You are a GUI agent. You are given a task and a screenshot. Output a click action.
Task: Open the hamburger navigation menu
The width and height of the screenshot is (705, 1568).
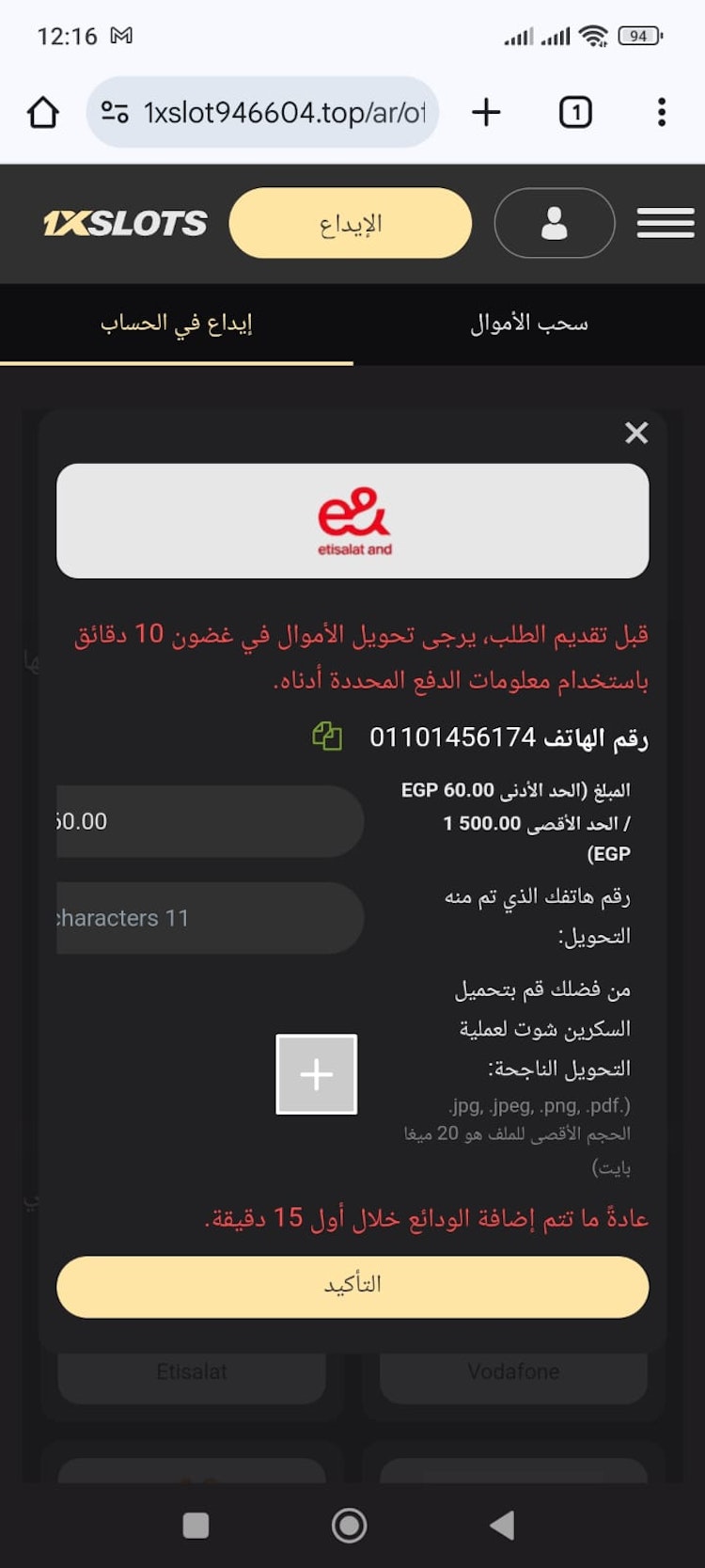click(x=666, y=223)
